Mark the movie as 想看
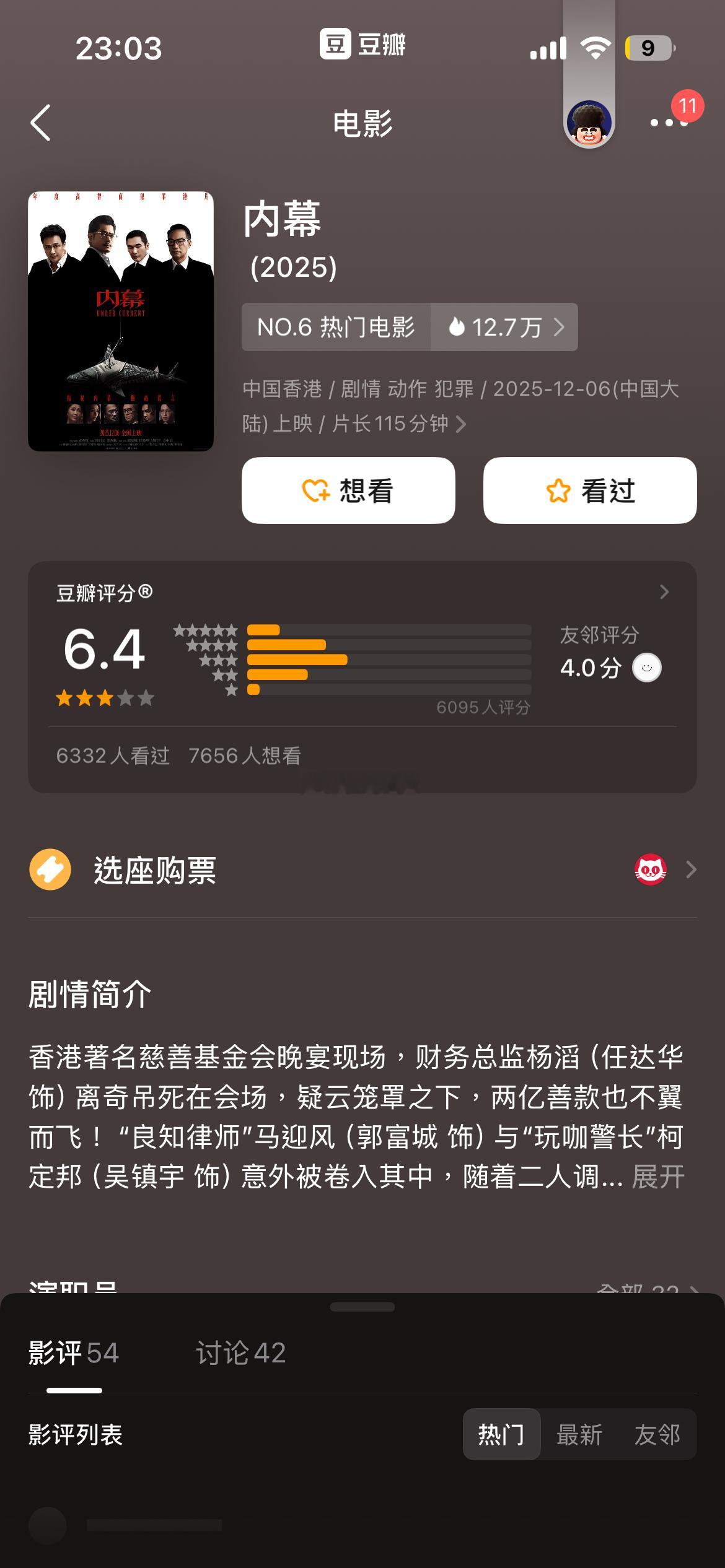 tap(348, 490)
